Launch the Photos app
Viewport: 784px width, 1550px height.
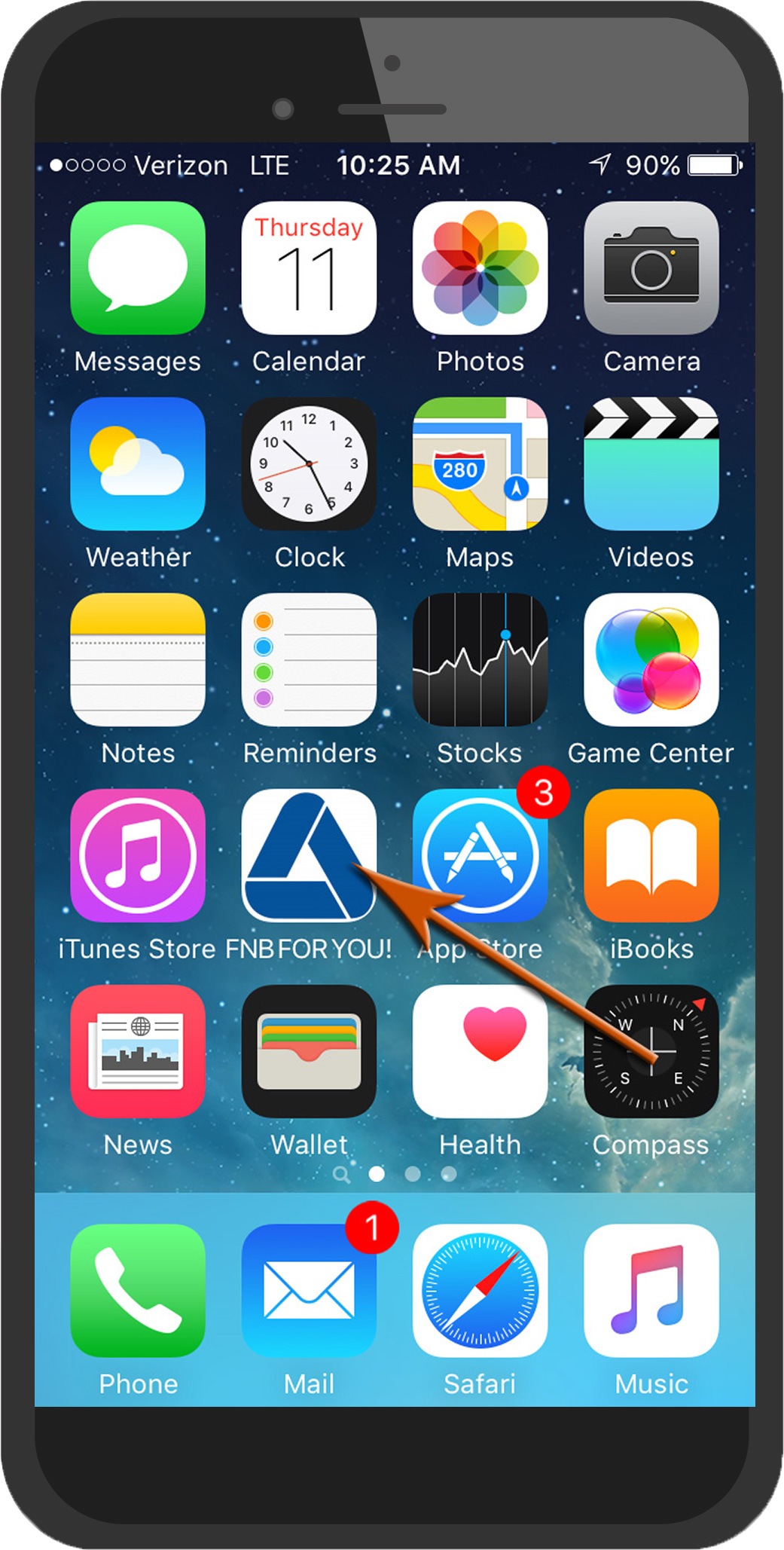[x=480, y=268]
